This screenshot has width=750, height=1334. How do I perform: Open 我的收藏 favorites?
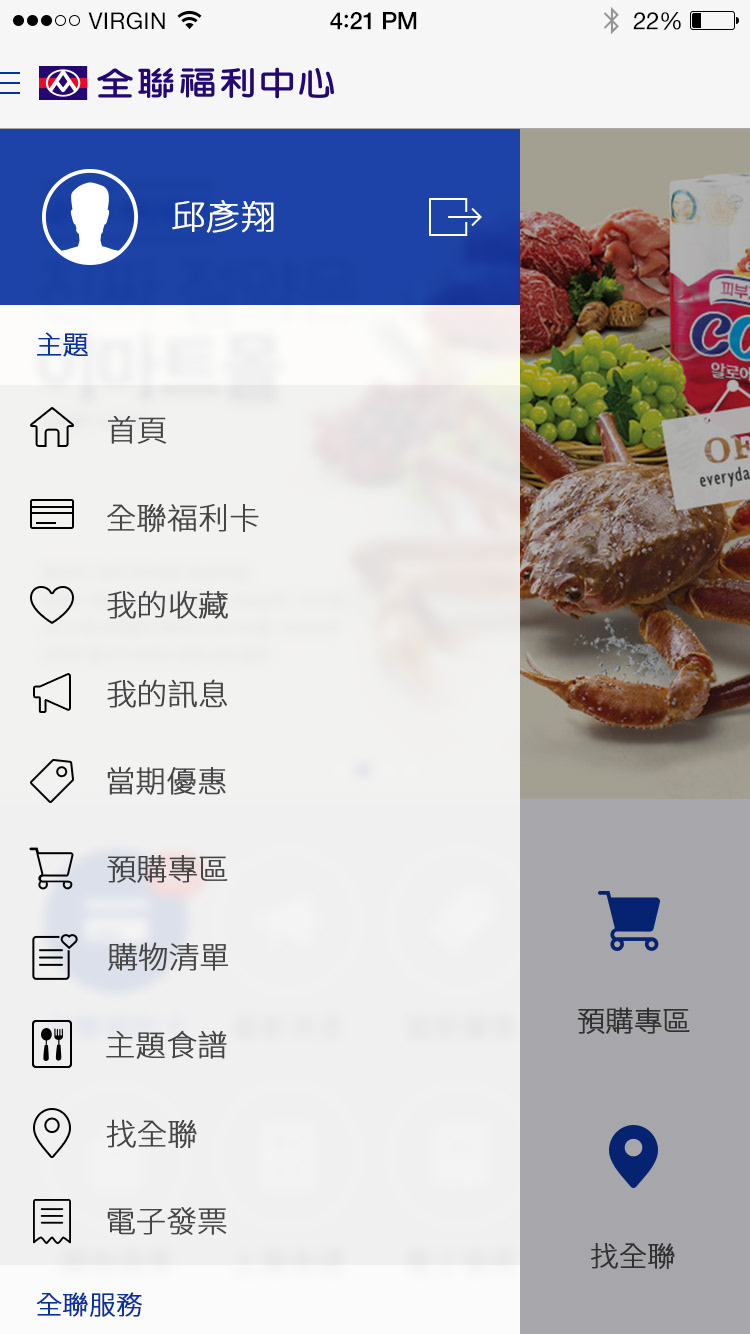[167, 605]
